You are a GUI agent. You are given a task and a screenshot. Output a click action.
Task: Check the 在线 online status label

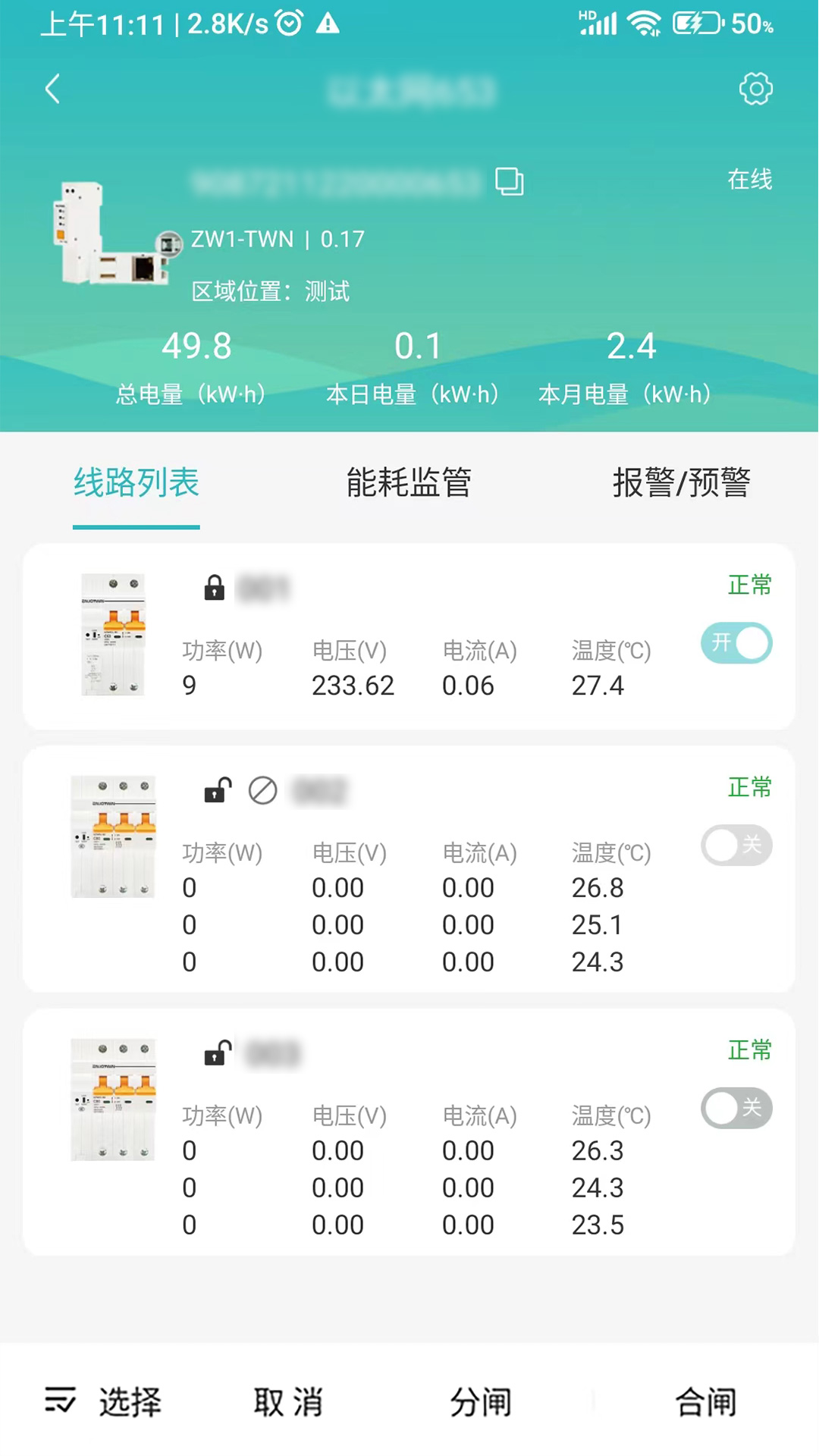point(748,182)
